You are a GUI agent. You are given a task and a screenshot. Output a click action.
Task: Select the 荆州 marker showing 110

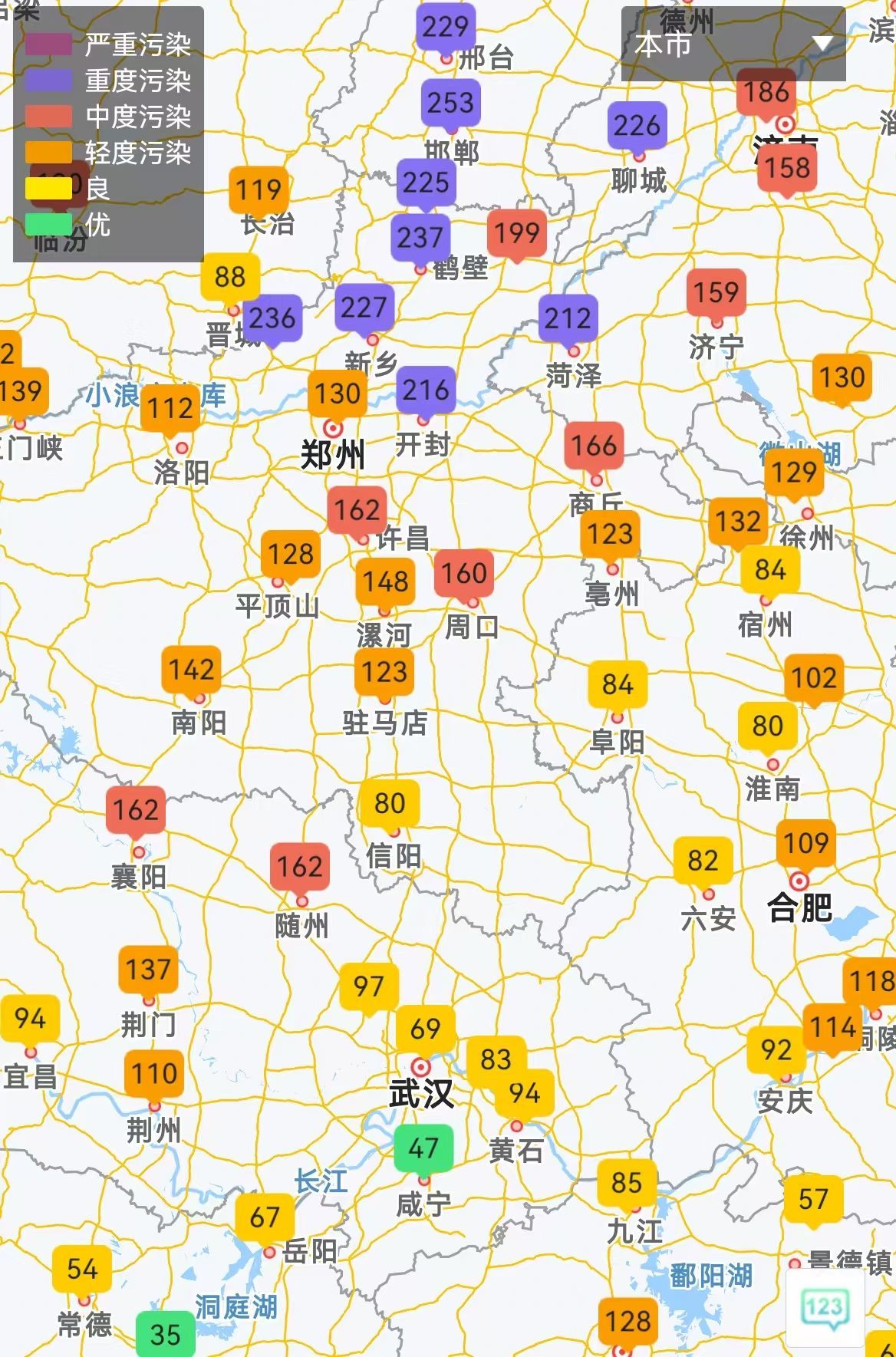pos(154,1073)
